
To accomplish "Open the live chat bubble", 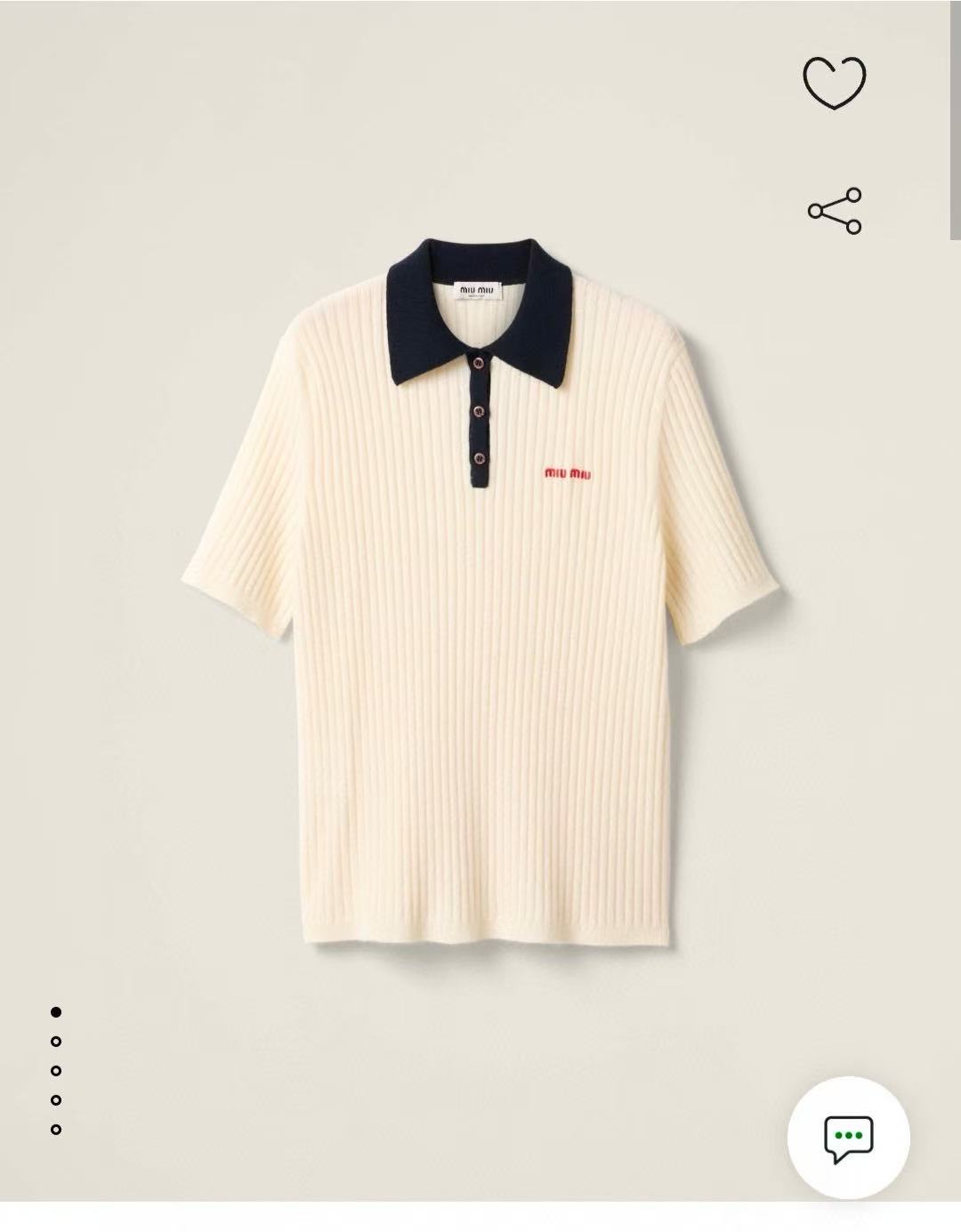I will (x=848, y=1137).
